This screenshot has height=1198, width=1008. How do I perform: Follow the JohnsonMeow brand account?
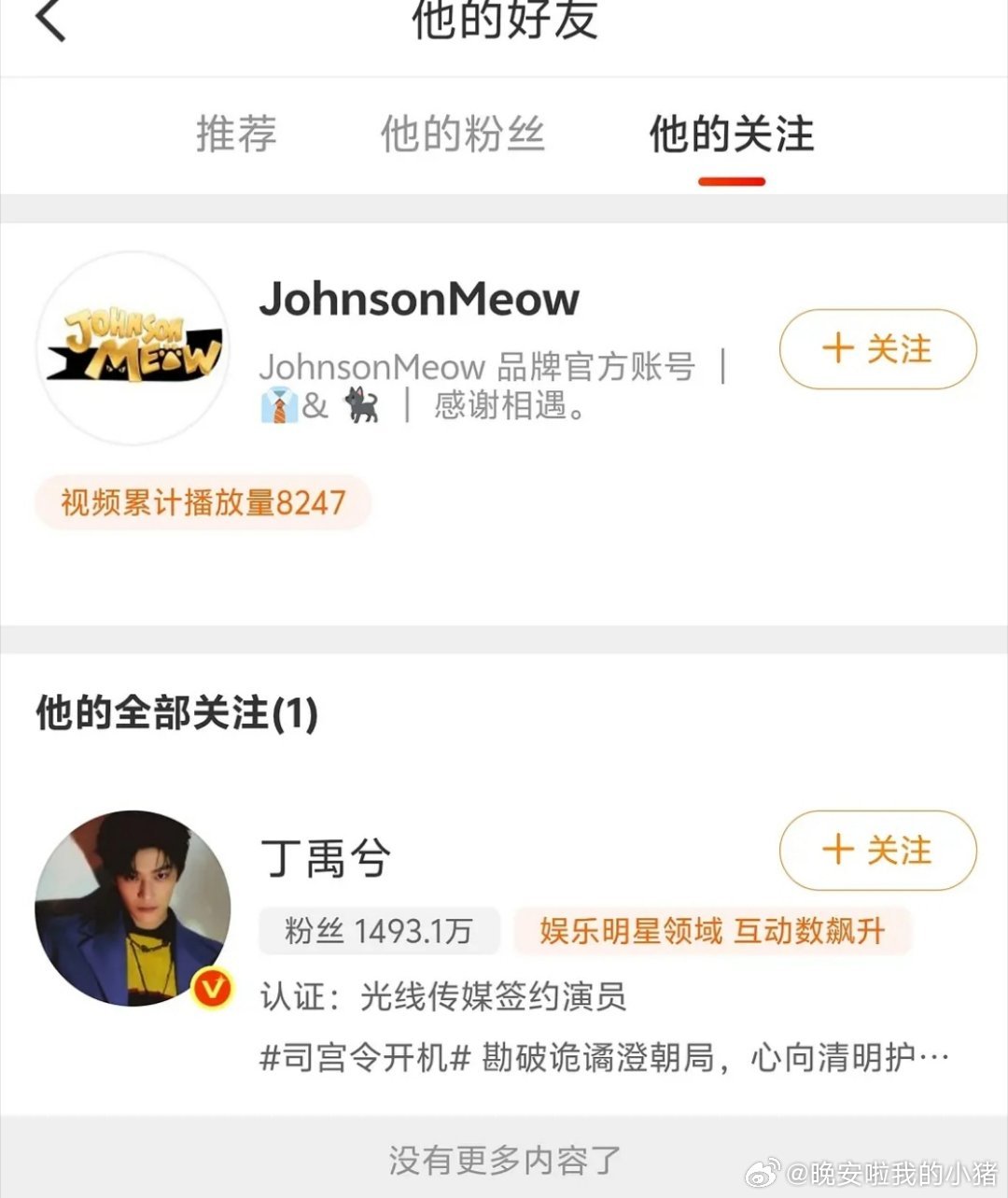[877, 349]
